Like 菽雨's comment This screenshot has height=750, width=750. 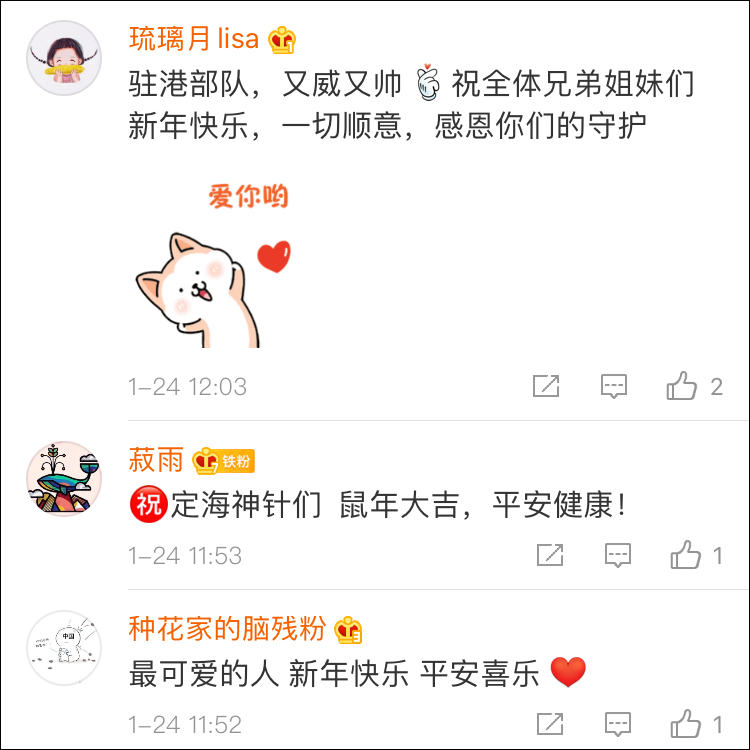(685, 555)
